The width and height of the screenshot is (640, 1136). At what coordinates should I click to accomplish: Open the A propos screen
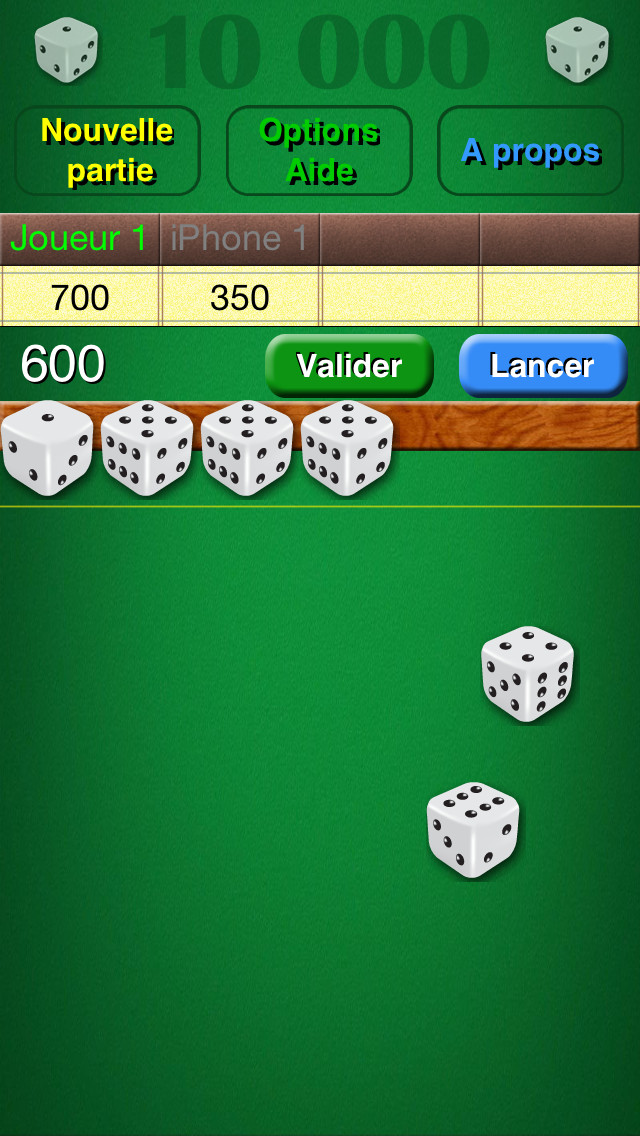[531, 151]
